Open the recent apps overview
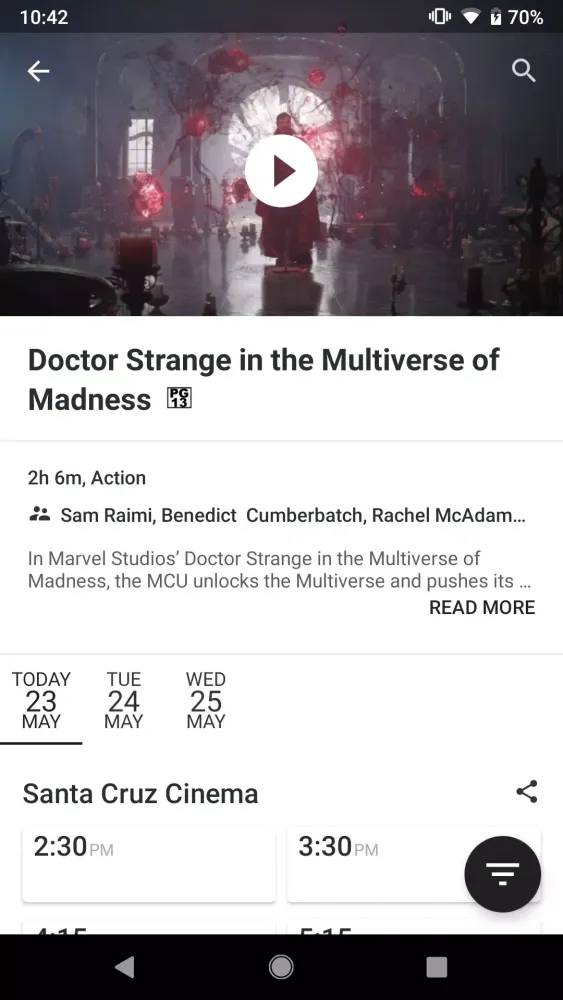563x1000 pixels. (x=437, y=967)
